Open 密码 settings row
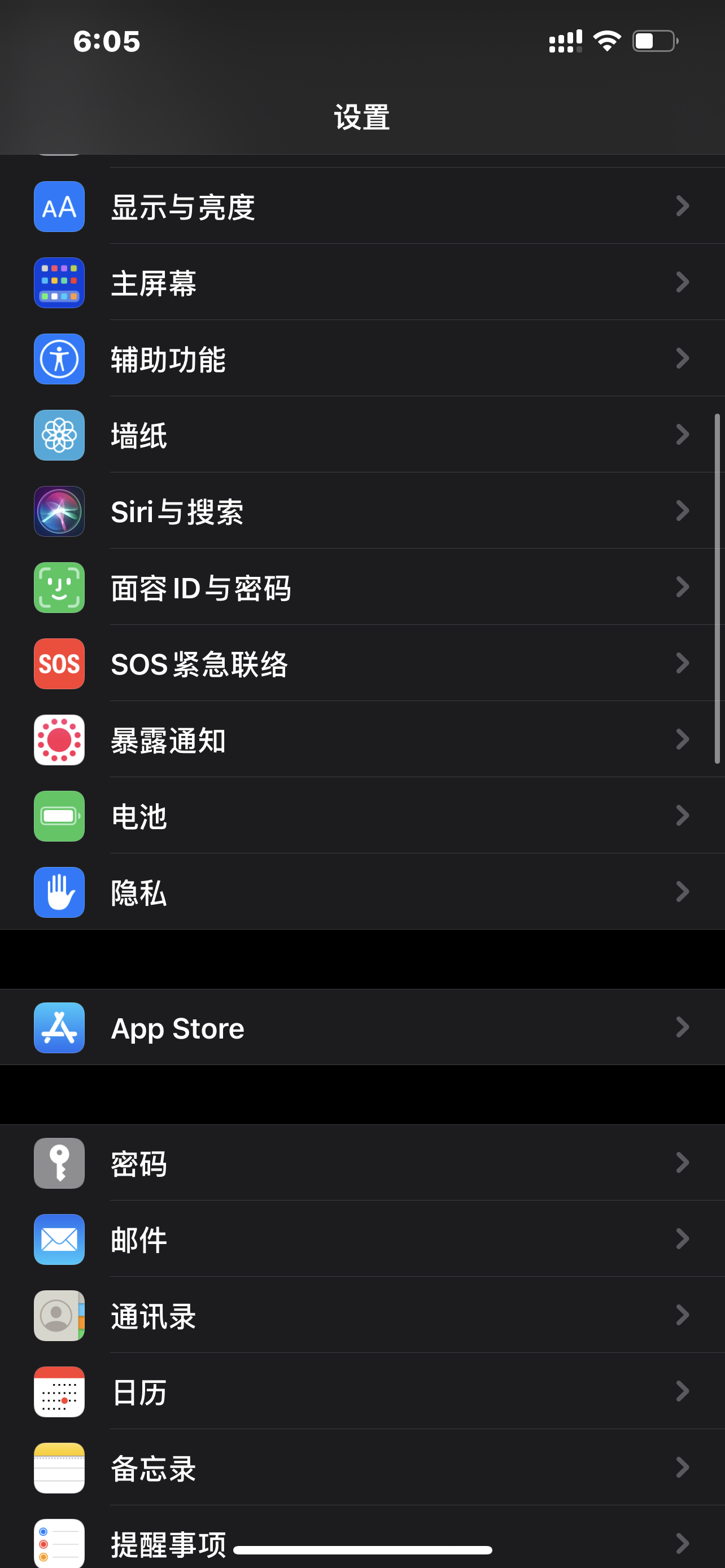The width and height of the screenshot is (725, 1568). coord(362,1163)
